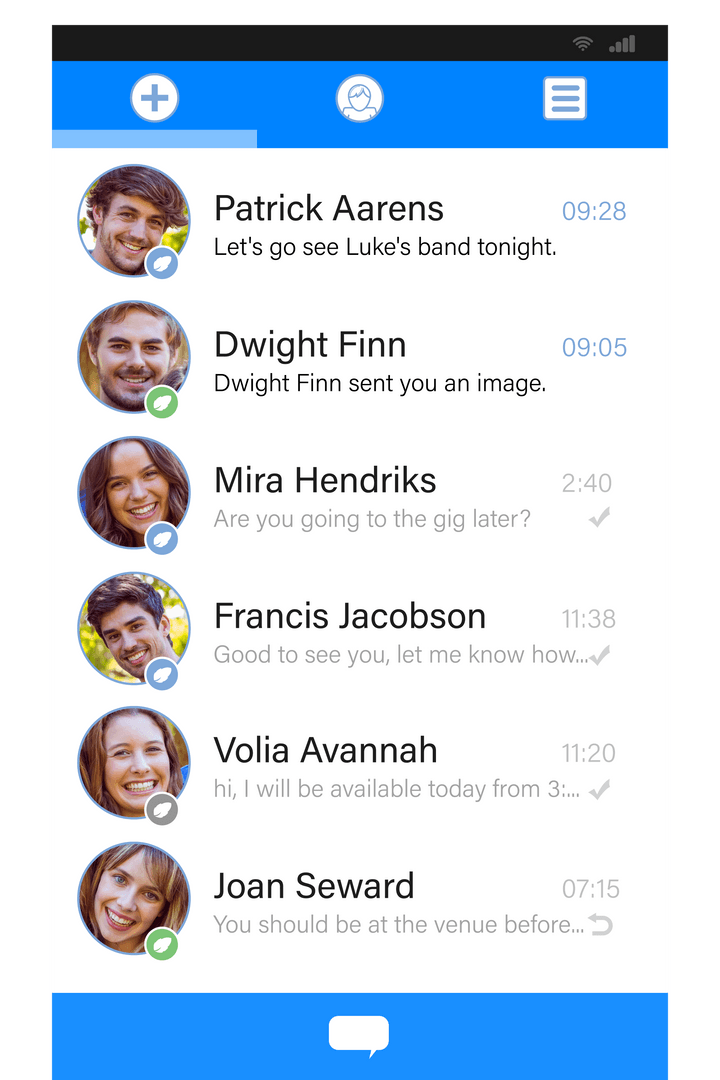This screenshot has width=720, height=1080.
Task: Open Mira Hendriks' profile picture
Action: tap(133, 492)
